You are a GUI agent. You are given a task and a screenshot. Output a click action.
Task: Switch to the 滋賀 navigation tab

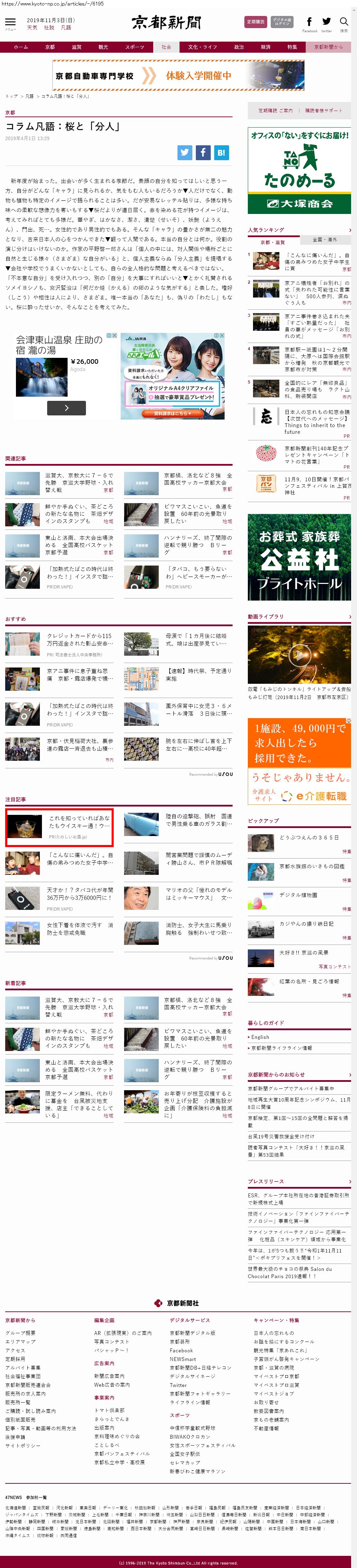[77, 47]
